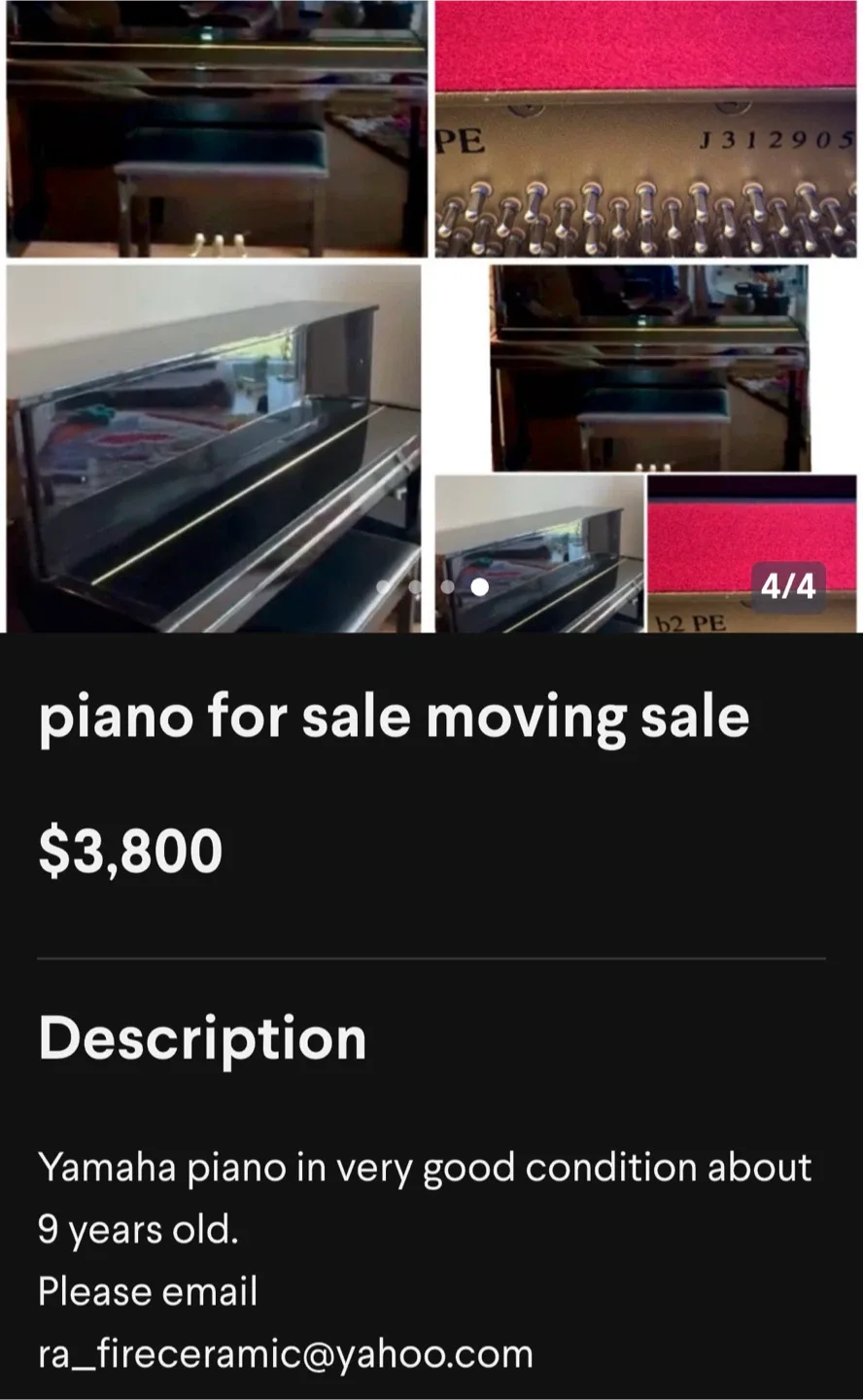Open the piano listing photo full screen
863x1400 pixels.
431,316
